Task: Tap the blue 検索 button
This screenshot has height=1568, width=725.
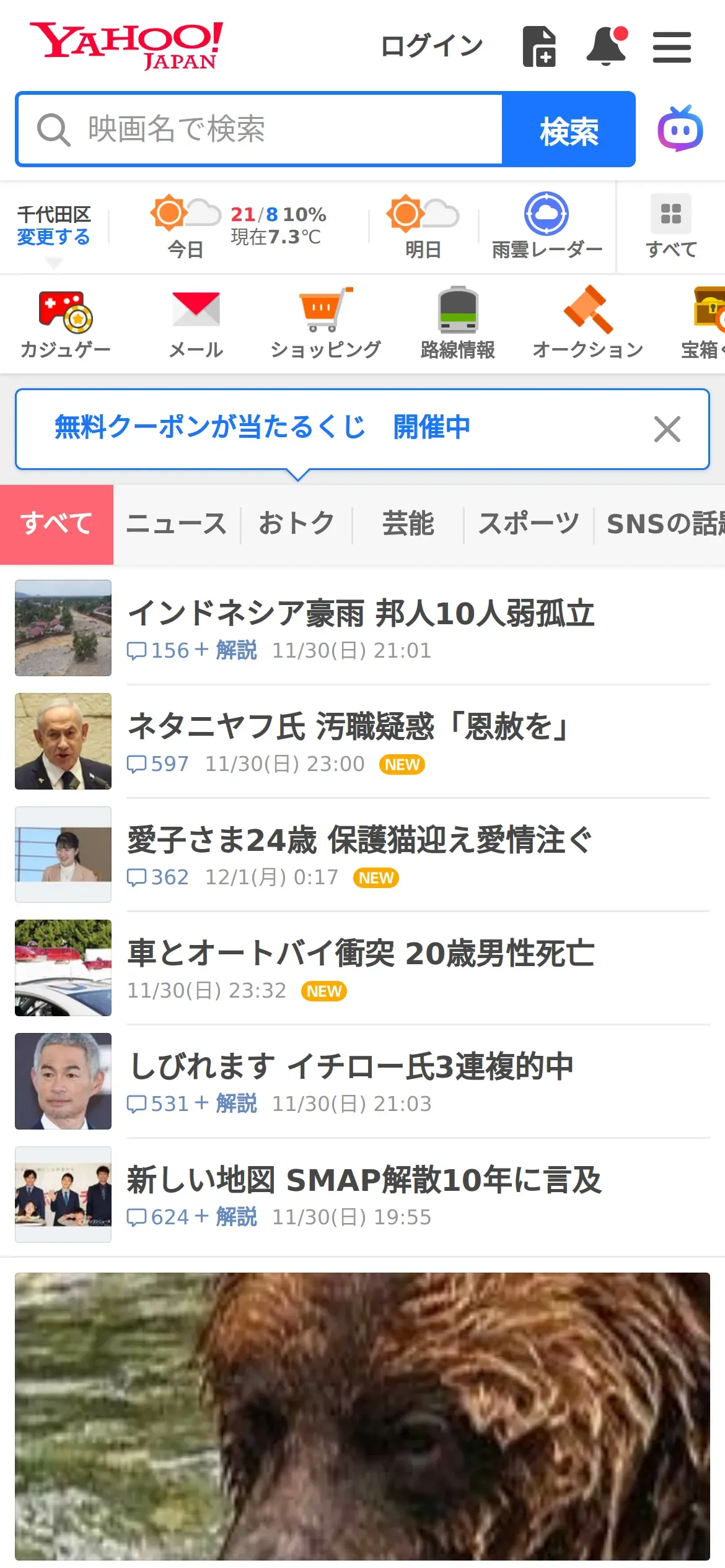Action: coord(568,129)
